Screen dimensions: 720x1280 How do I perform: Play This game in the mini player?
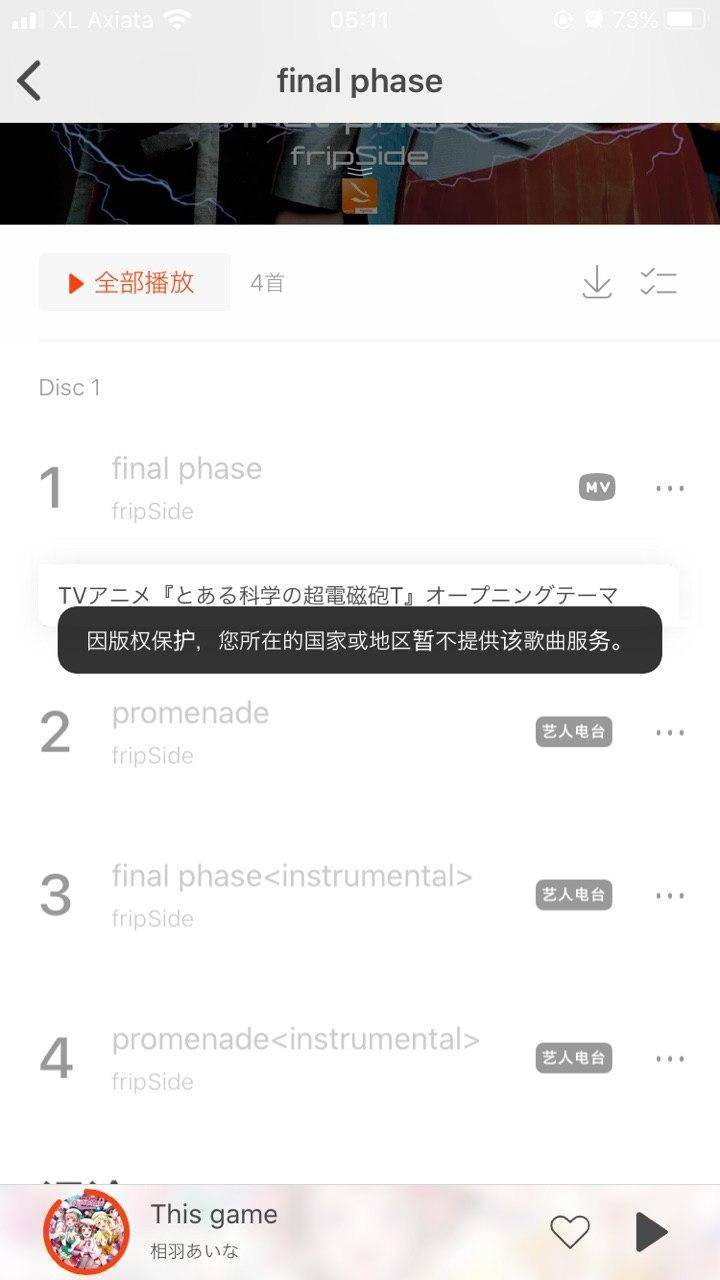(651, 1231)
